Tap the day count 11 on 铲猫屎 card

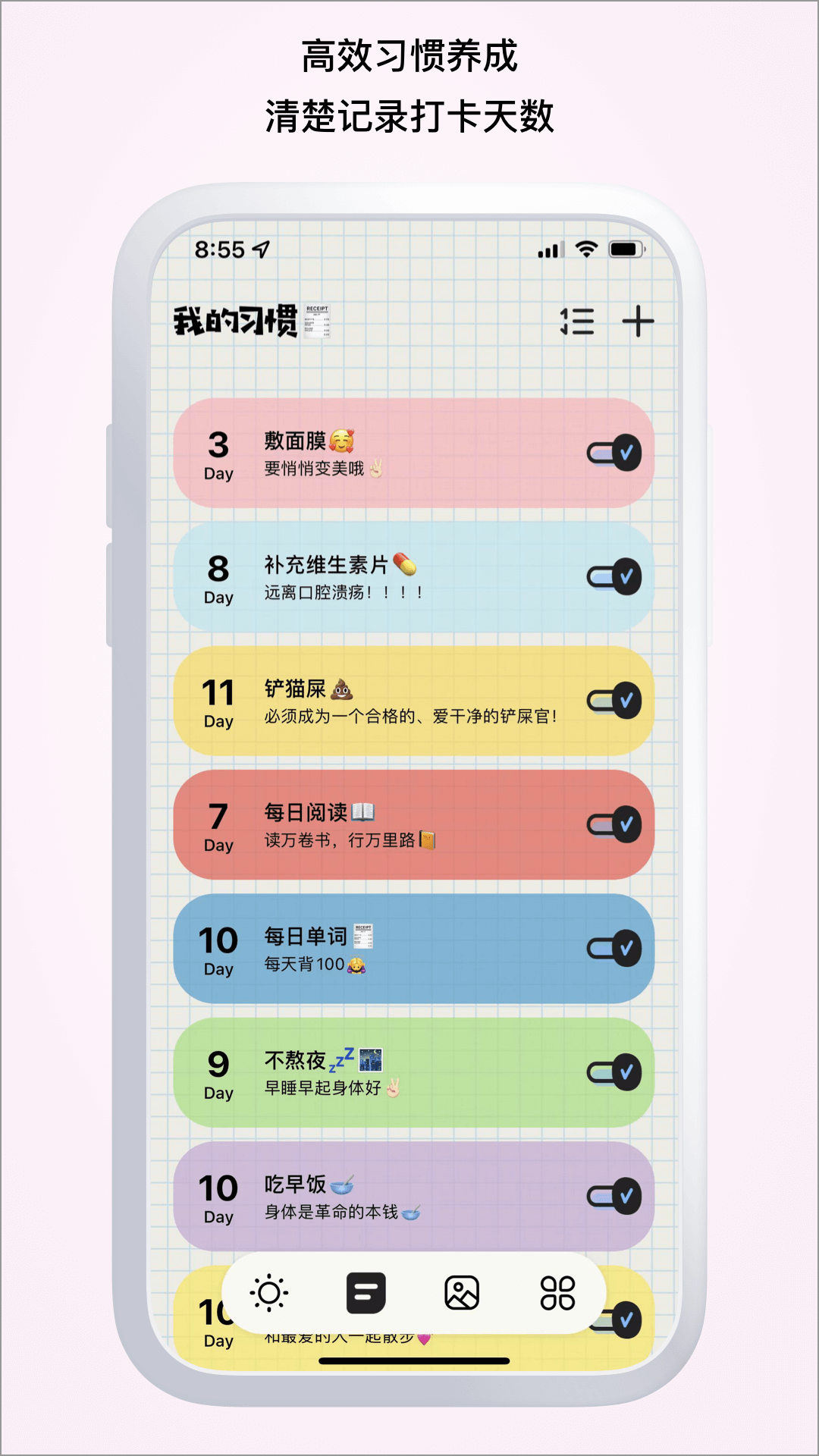pos(219,692)
